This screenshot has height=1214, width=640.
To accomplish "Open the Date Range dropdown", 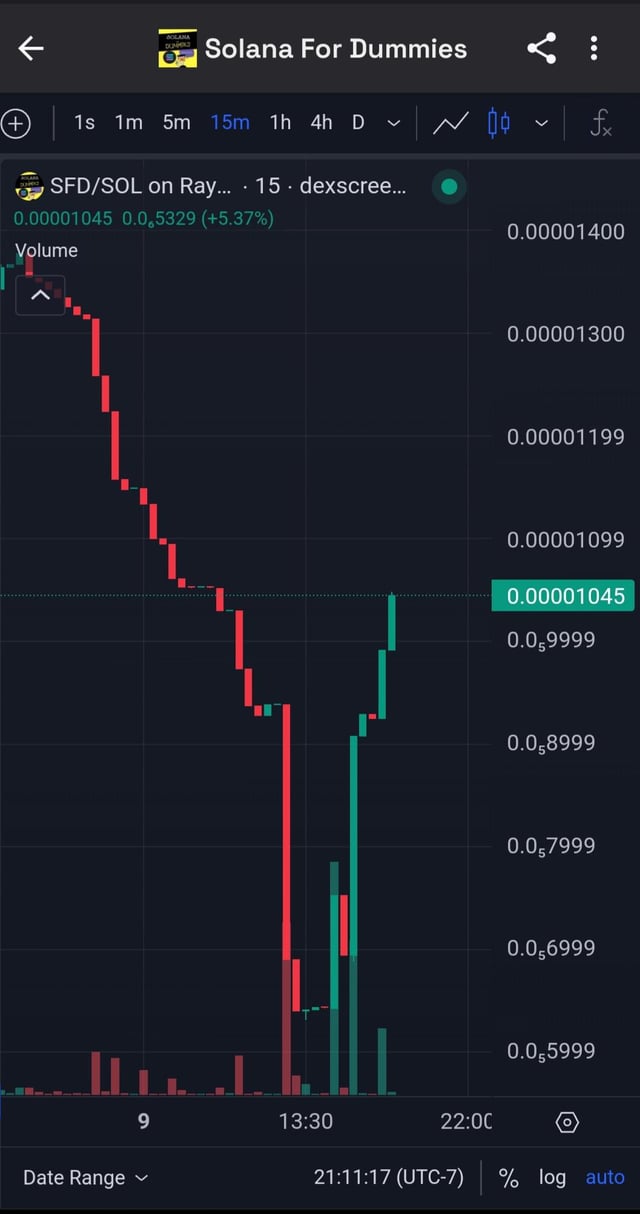I will coord(85,1177).
